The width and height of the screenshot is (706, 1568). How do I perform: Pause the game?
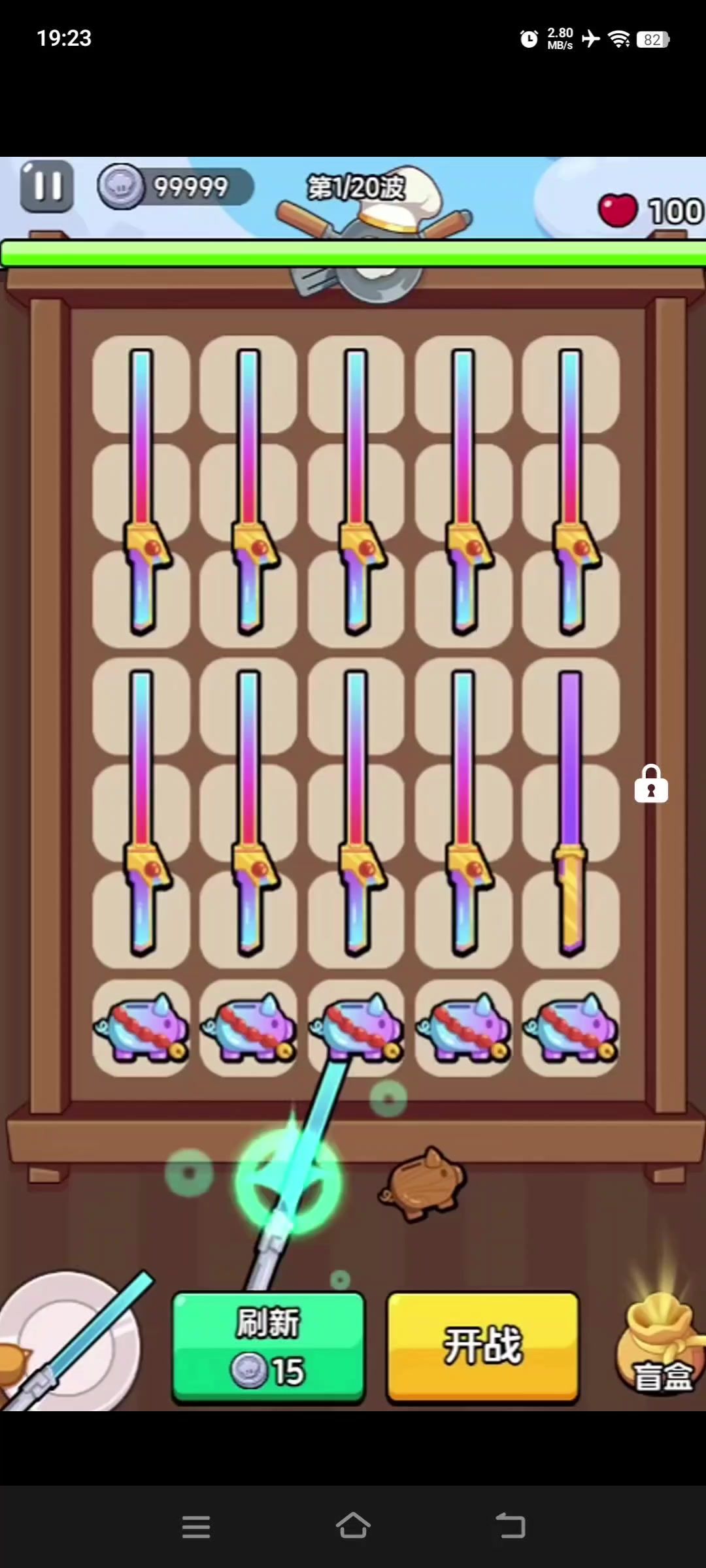click(46, 186)
